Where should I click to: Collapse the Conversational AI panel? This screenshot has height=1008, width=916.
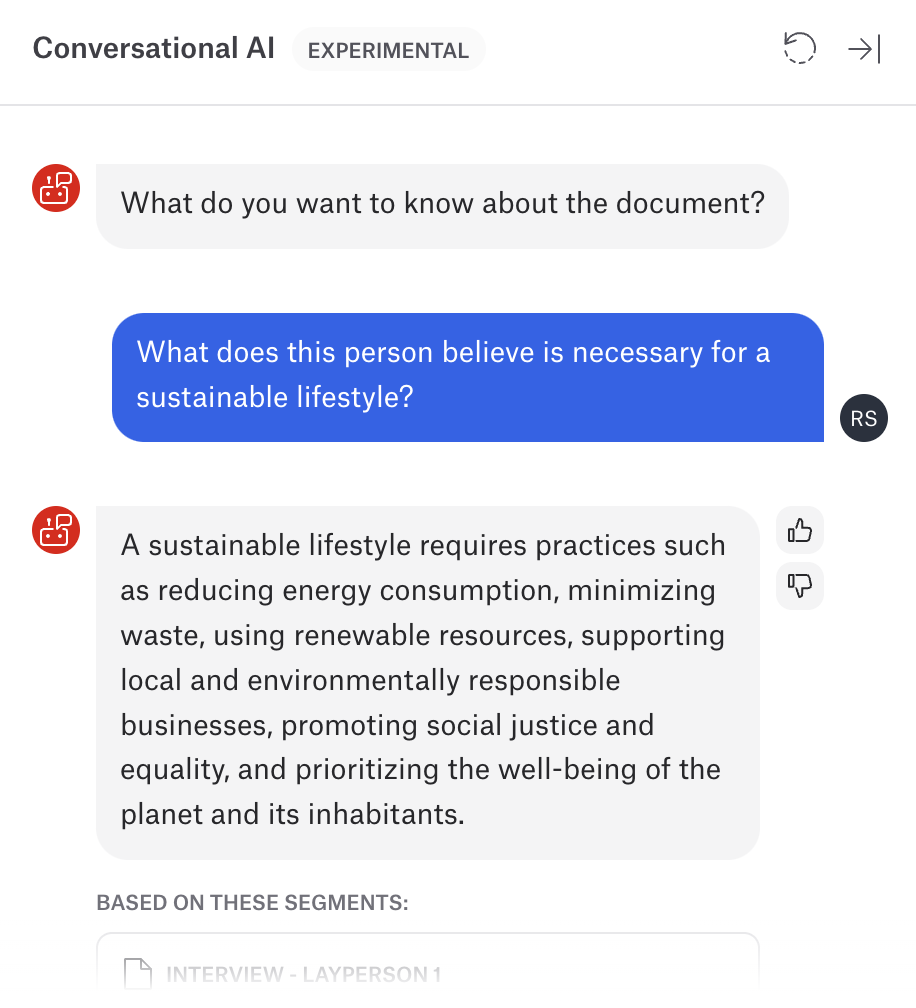[863, 48]
